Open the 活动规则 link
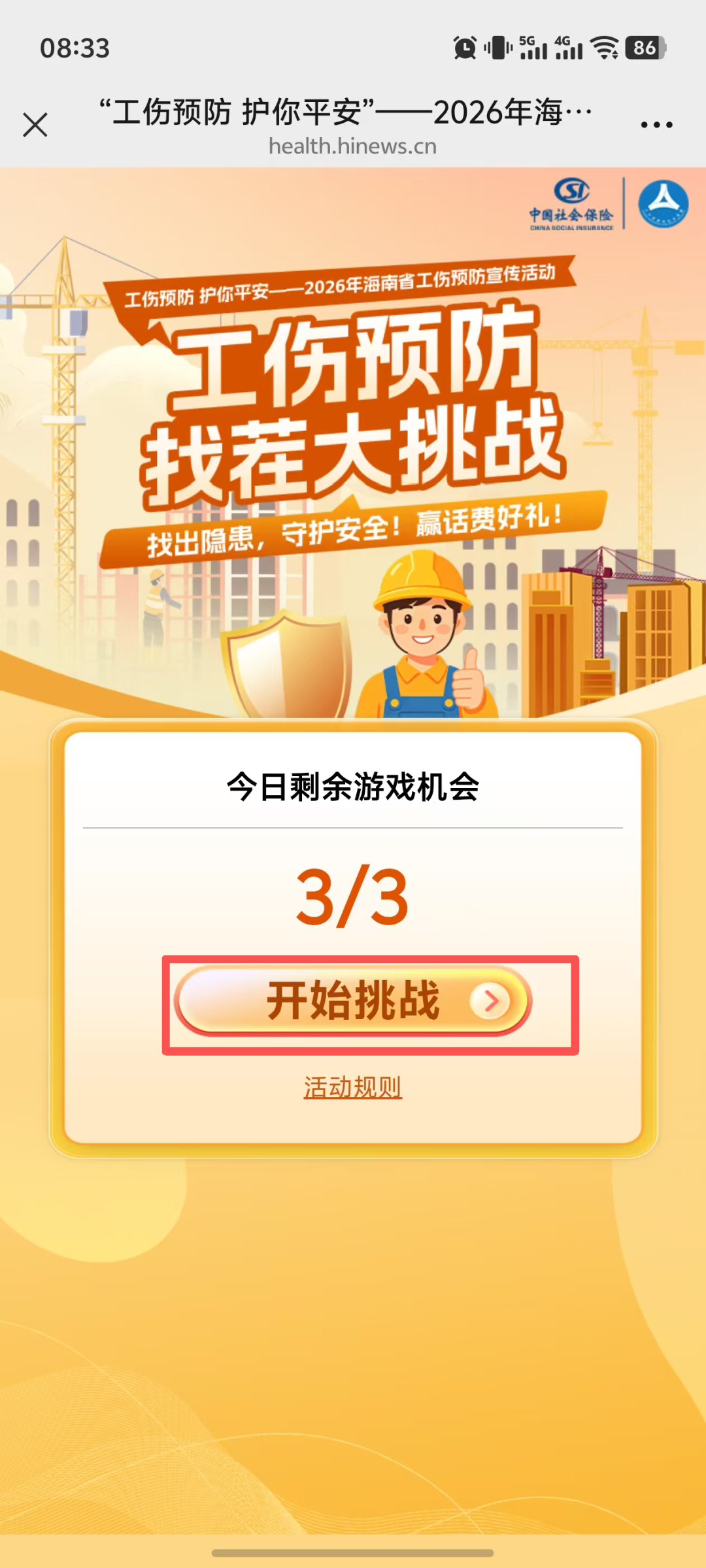This screenshot has height=1568, width=706. click(353, 1087)
